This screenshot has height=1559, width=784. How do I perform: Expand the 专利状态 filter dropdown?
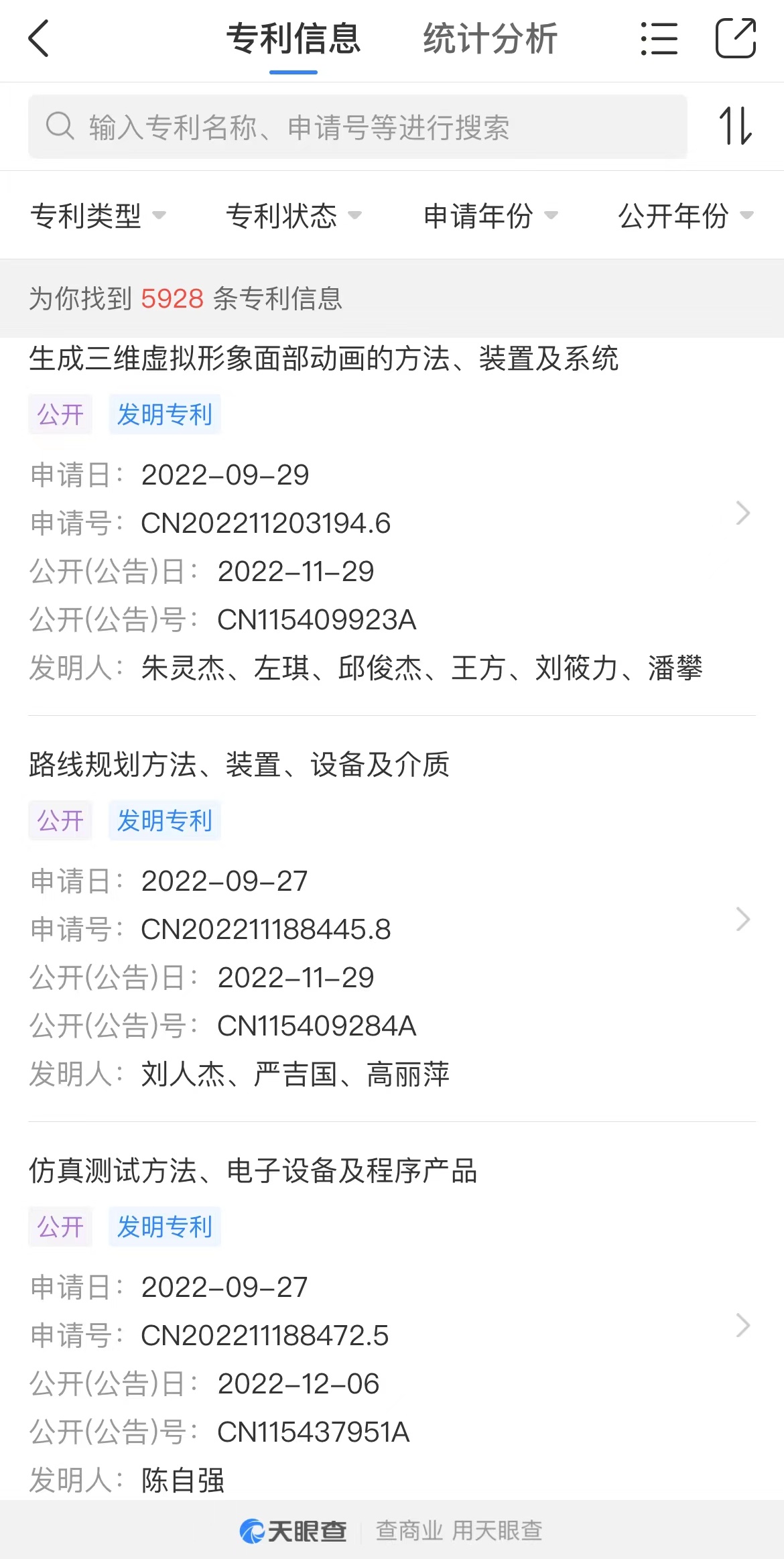point(293,215)
